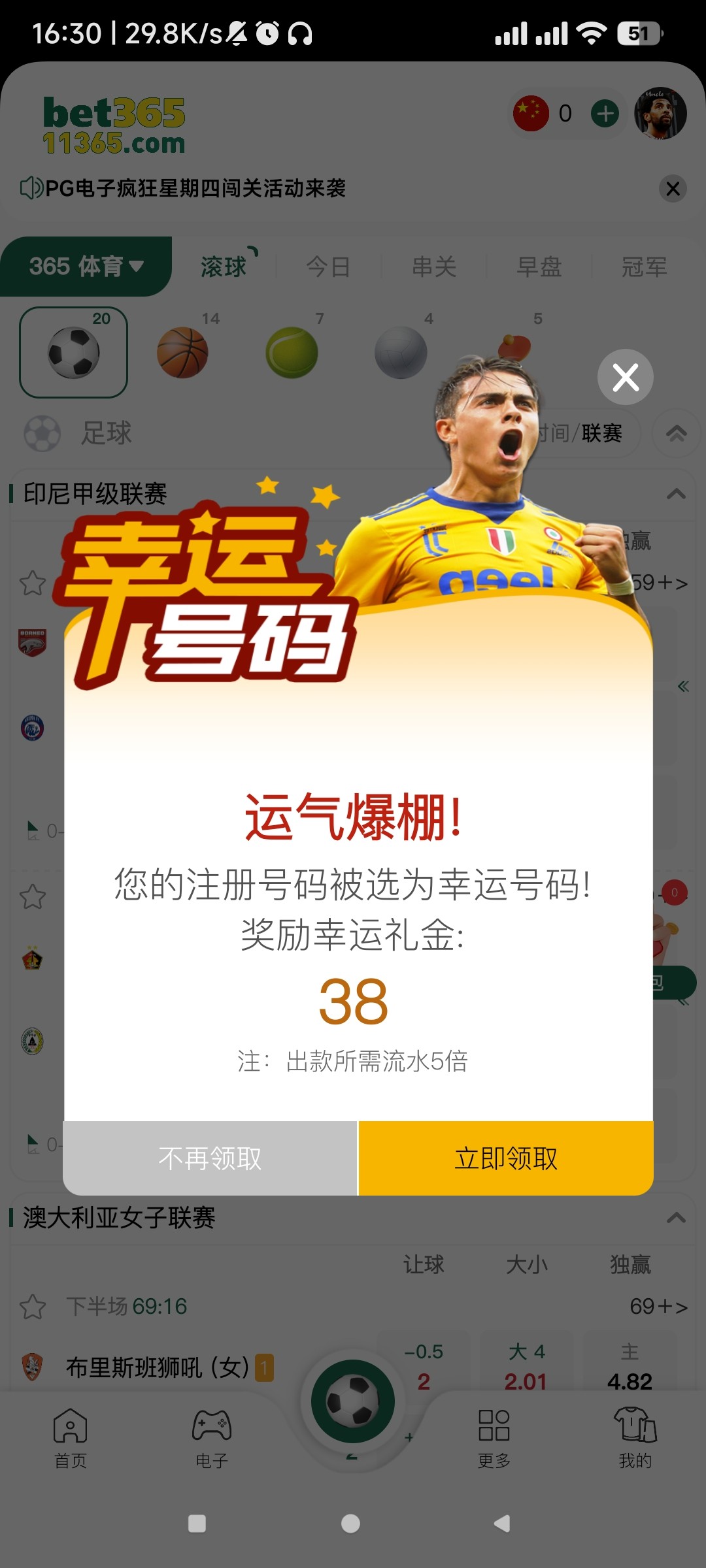
Task: Open the 电子 games tab
Action: click(212, 1438)
